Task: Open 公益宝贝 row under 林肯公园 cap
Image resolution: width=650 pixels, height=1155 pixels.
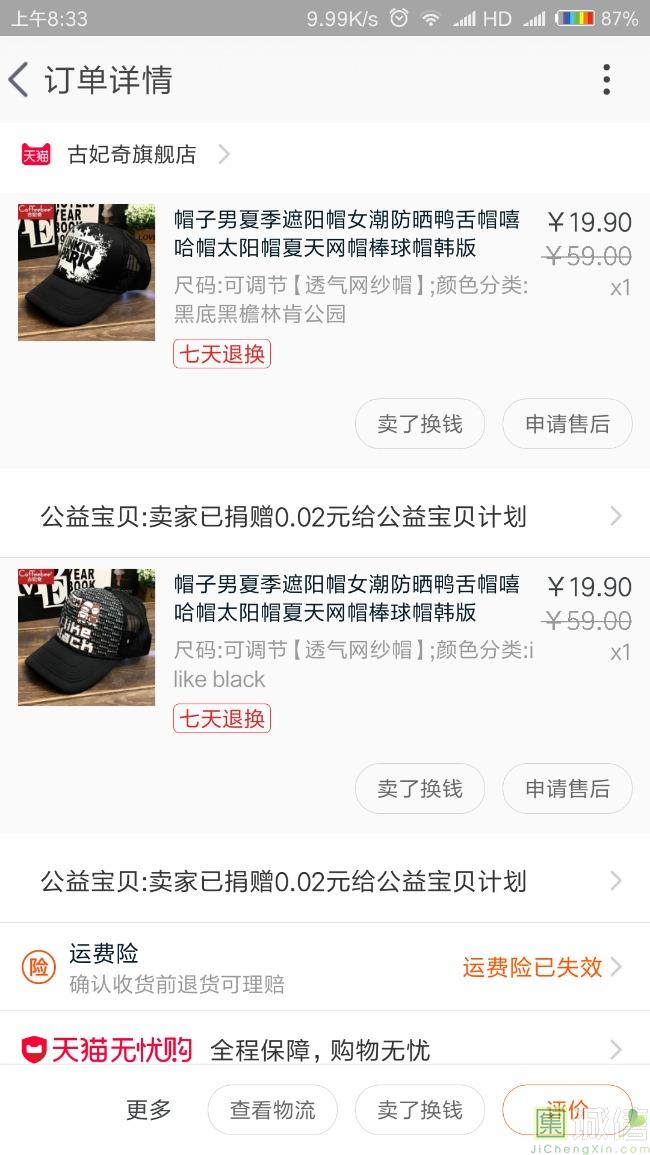Action: point(325,517)
